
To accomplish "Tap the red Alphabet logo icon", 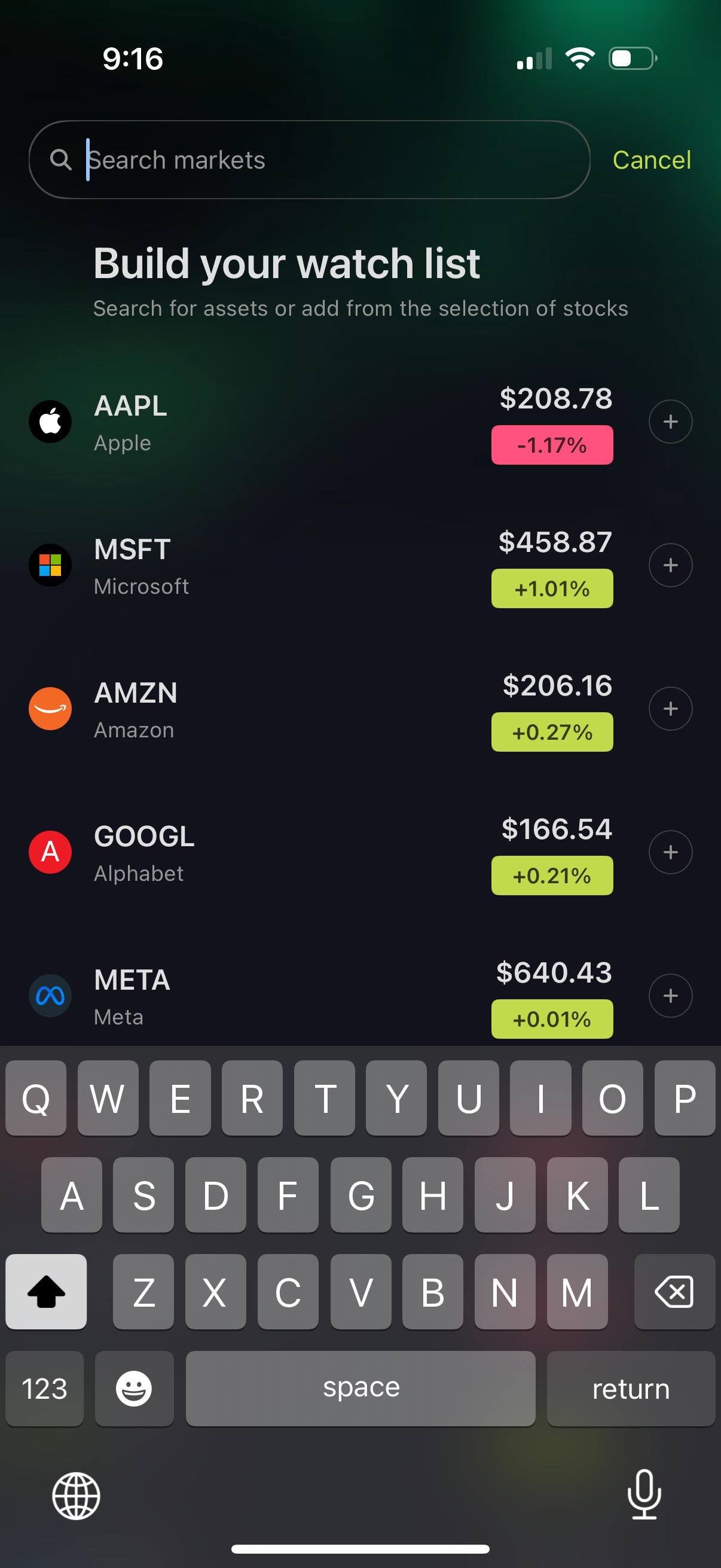I will click(x=50, y=852).
